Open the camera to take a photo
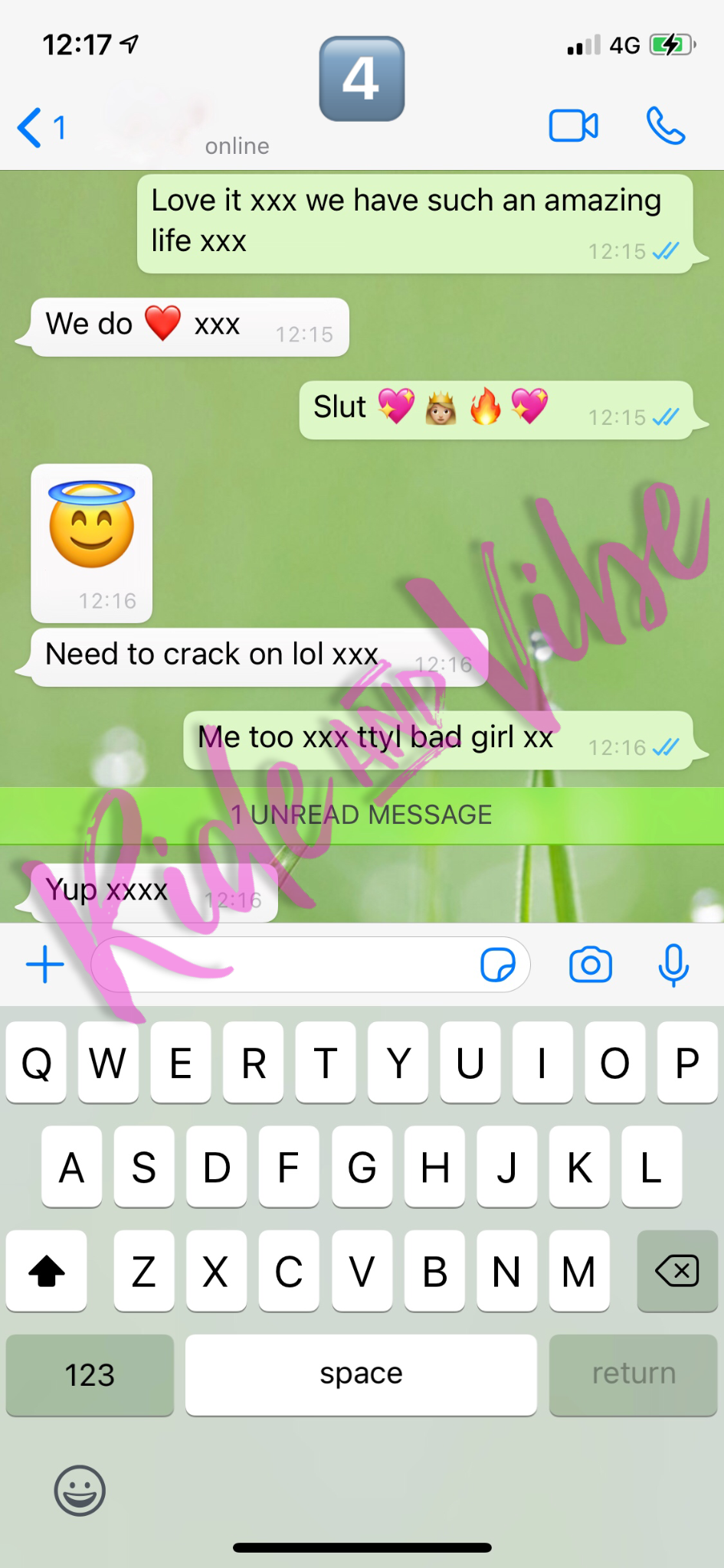The height and width of the screenshot is (1568, 724). coord(591,965)
